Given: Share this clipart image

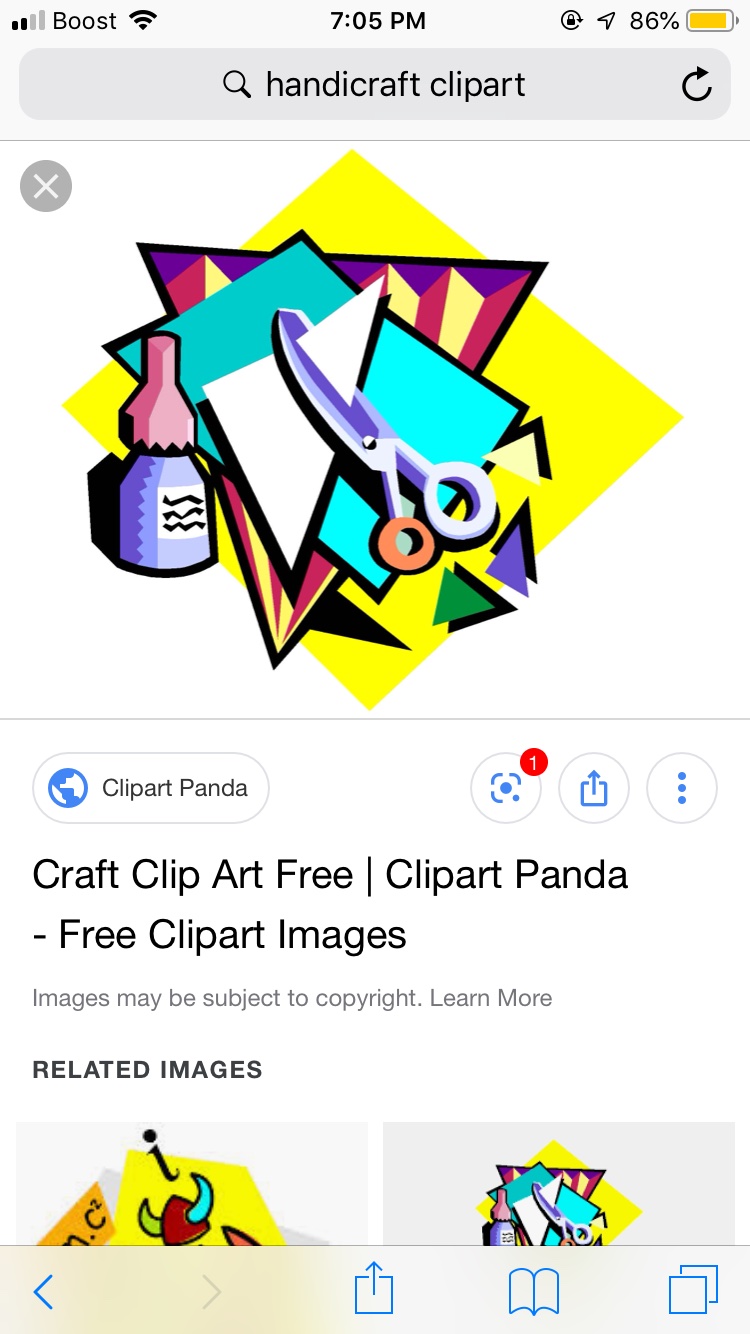Looking at the screenshot, I should (x=594, y=788).
